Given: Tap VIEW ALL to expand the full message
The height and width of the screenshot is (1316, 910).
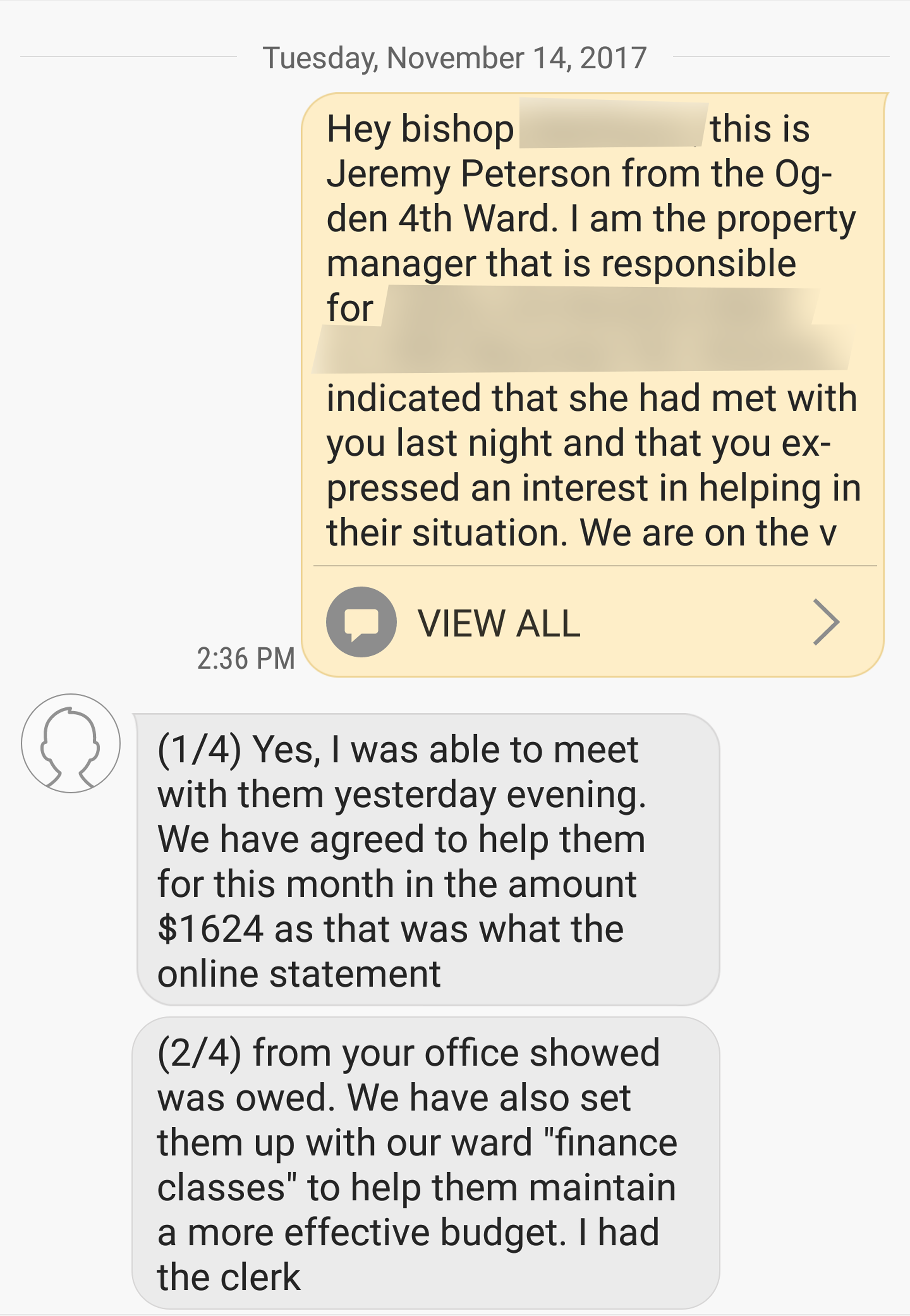Looking at the screenshot, I should tap(498, 623).
